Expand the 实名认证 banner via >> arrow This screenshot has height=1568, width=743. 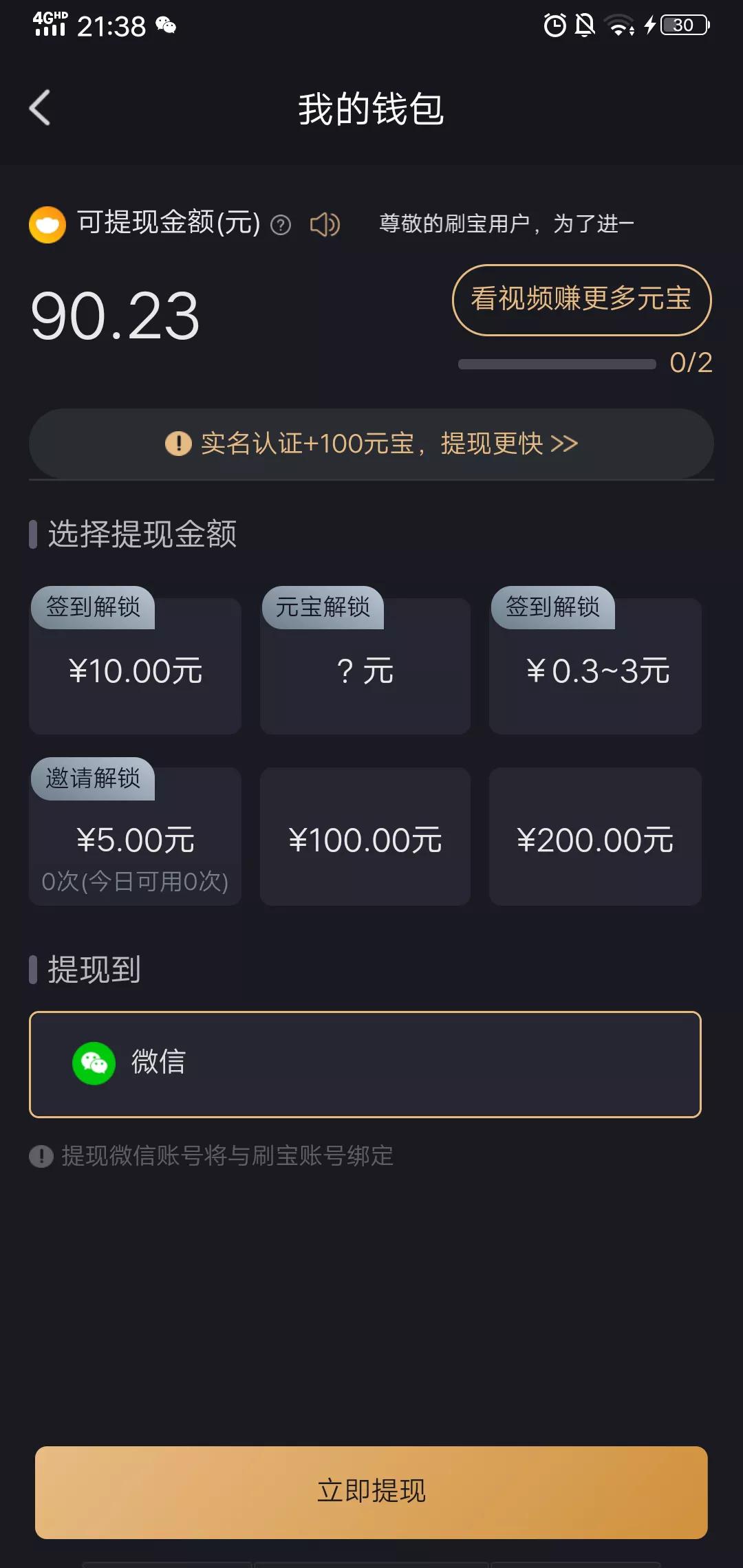(x=566, y=444)
